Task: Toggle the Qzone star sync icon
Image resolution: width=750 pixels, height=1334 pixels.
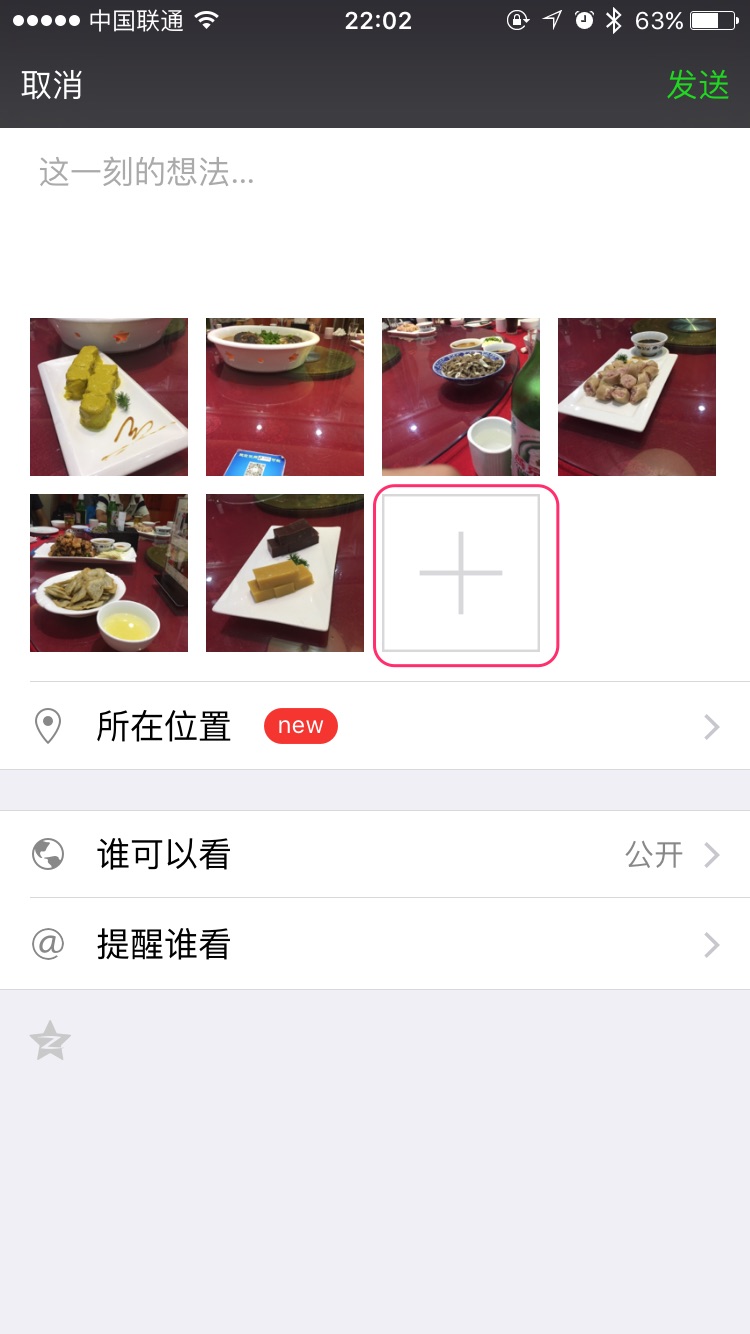Action: [50, 1041]
